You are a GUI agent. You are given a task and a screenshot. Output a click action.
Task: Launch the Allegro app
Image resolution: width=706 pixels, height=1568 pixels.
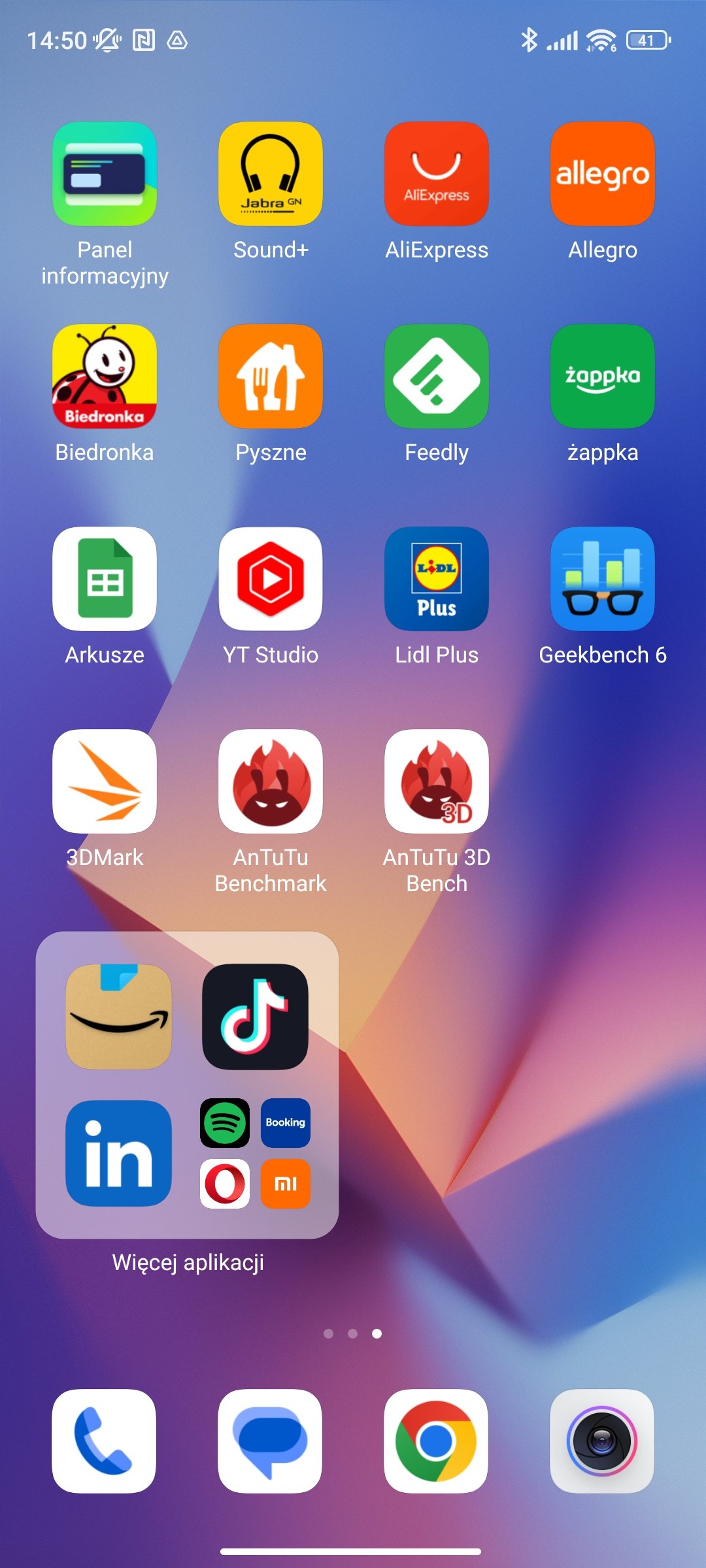click(603, 174)
